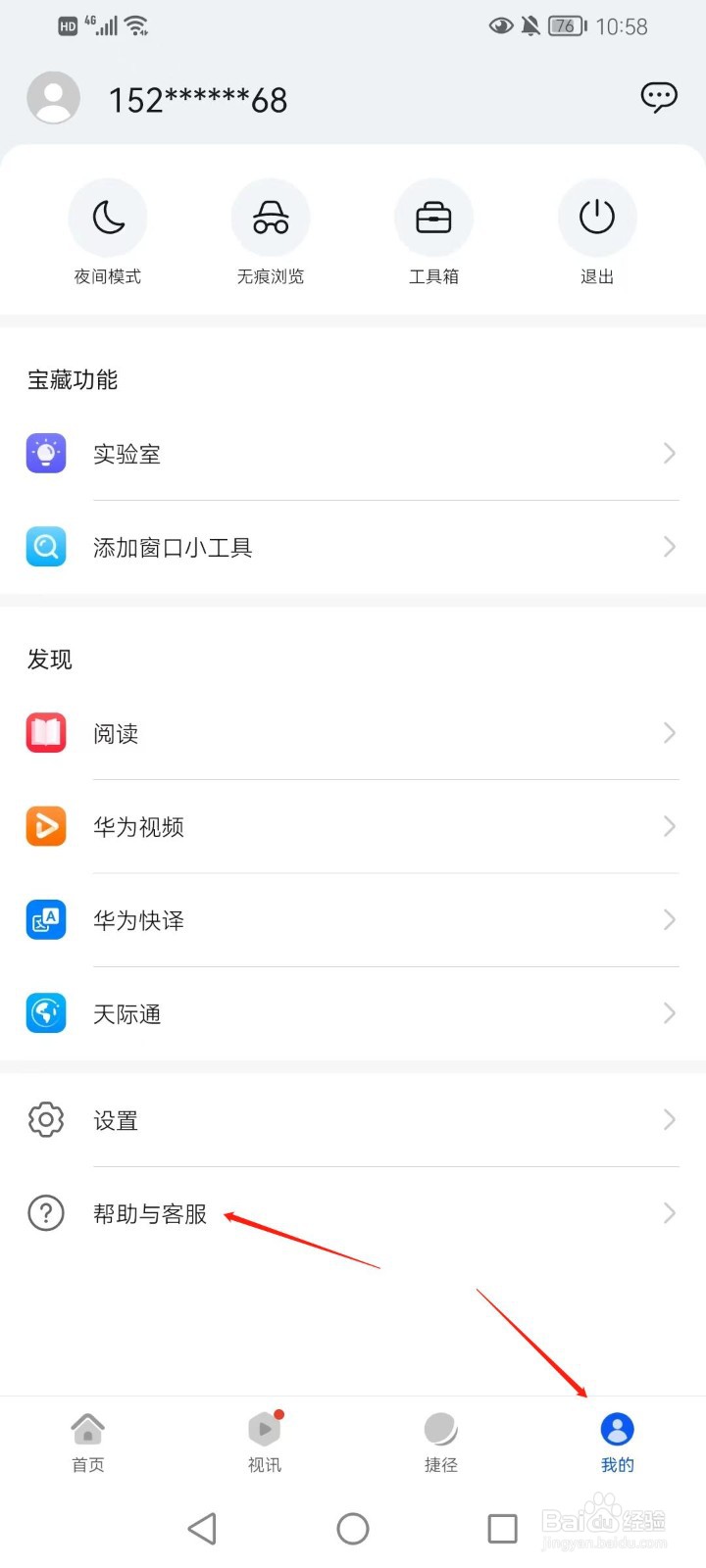706x1568 pixels.
Task: Tap the 阅读 reading icon
Action: [x=46, y=733]
